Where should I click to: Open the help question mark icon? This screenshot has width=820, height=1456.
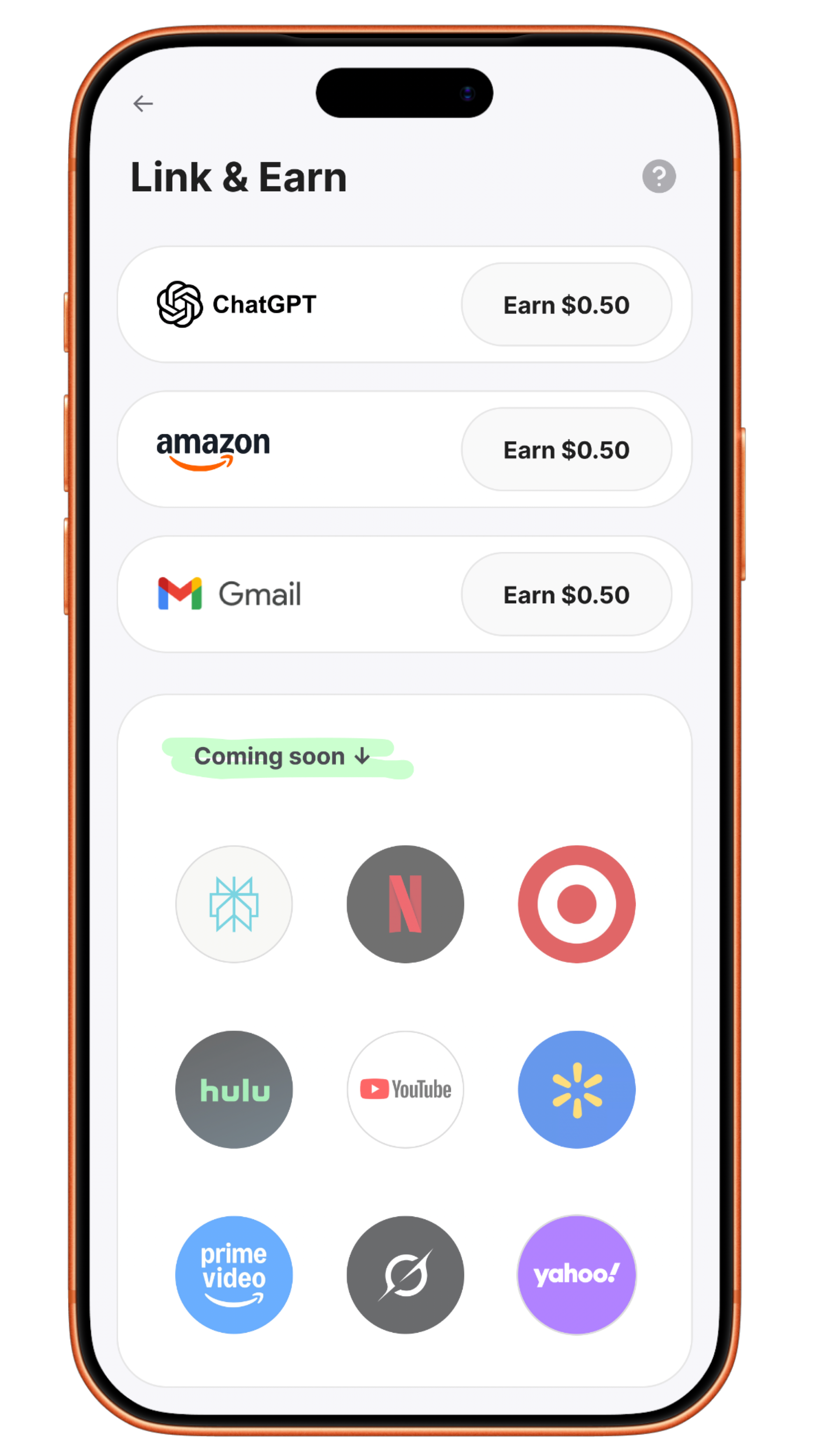point(659,176)
